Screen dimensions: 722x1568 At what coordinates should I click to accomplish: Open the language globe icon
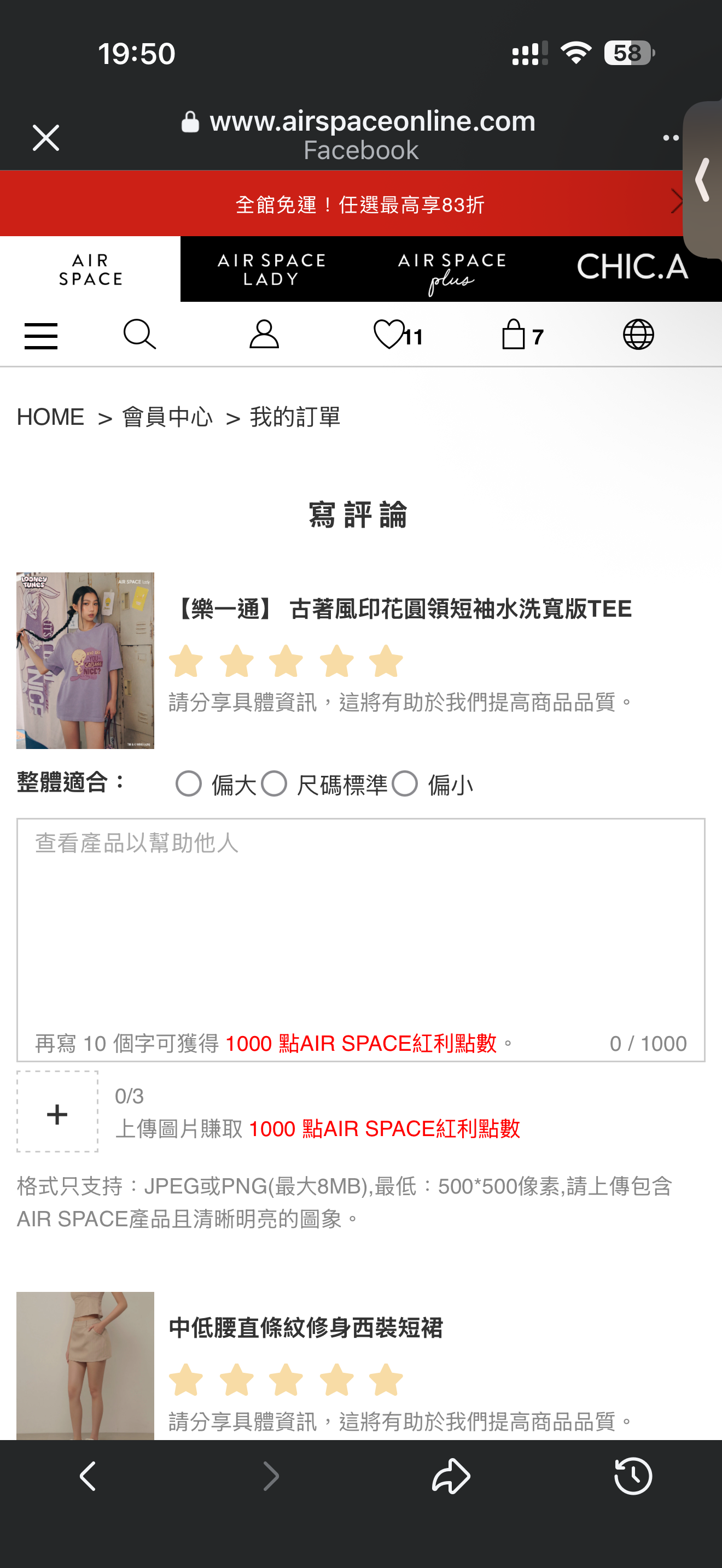click(x=638, y=334)
